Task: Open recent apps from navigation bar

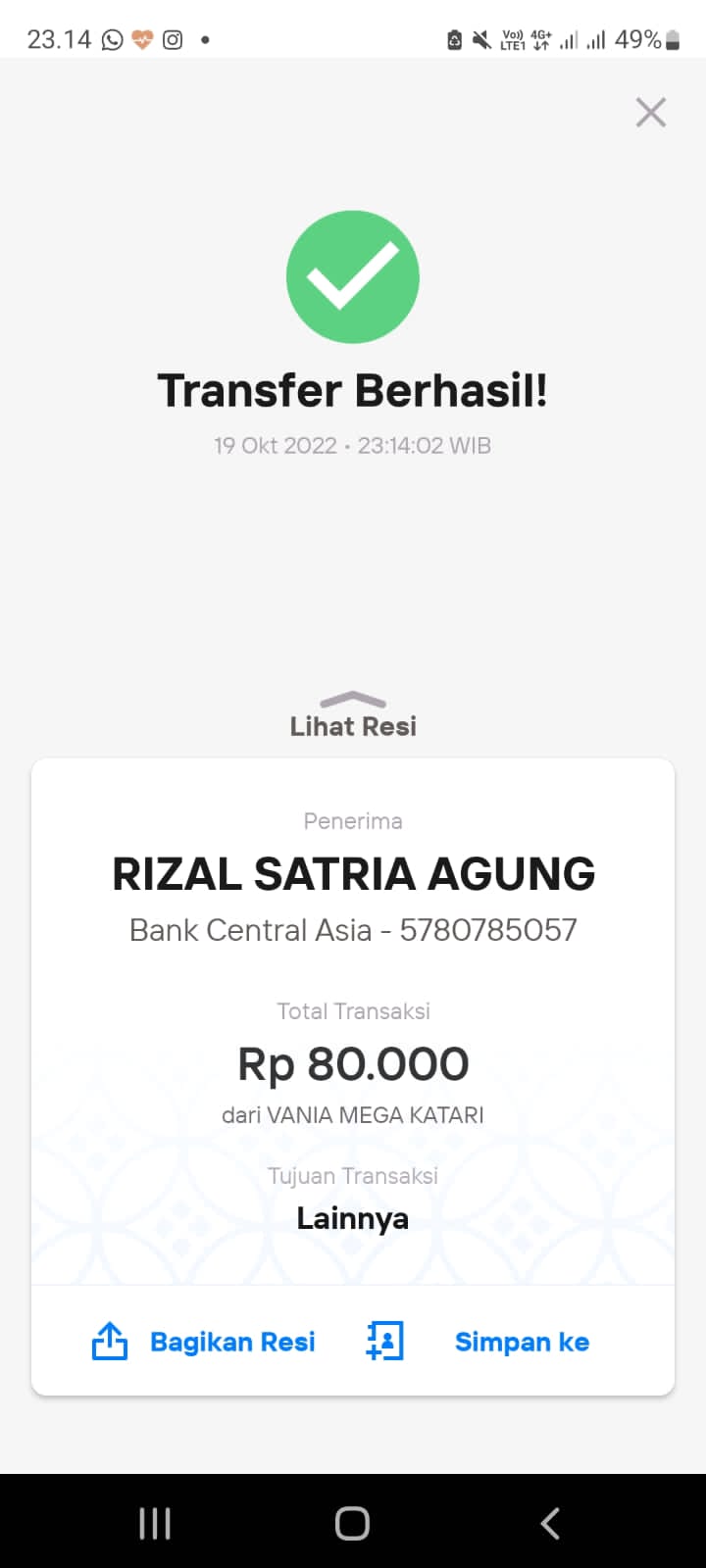Action: [155, 1523]
